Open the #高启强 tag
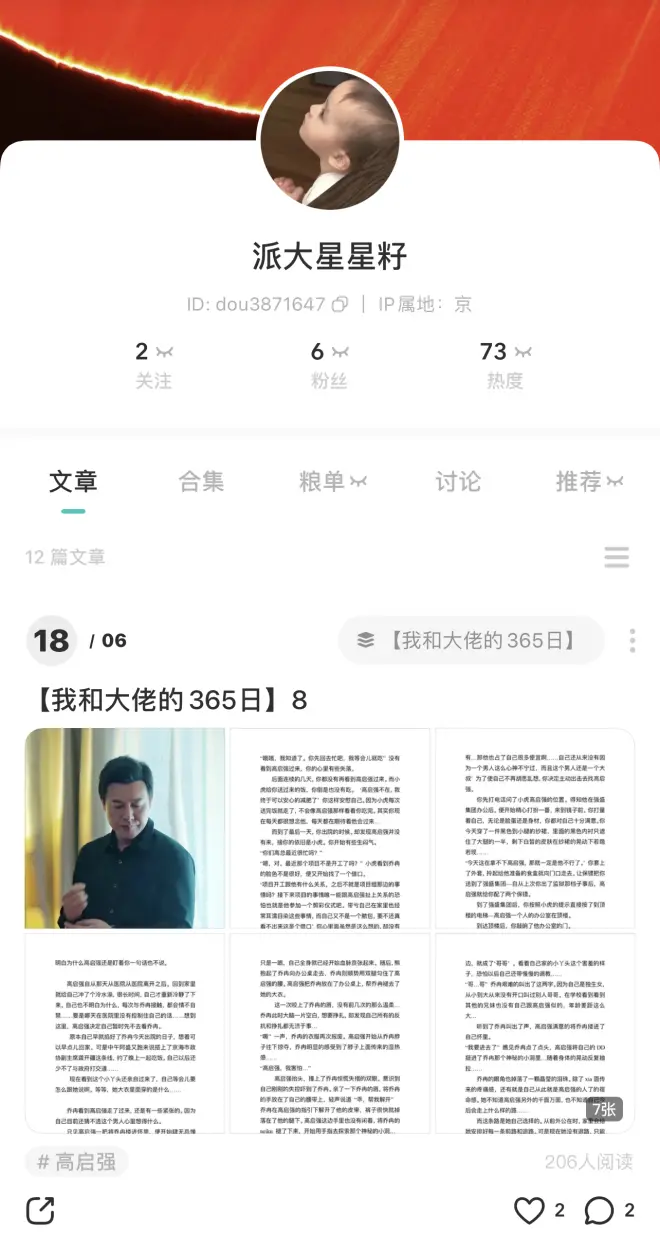The width and height of the screenshot is (660, 1233). point(77,1162)
